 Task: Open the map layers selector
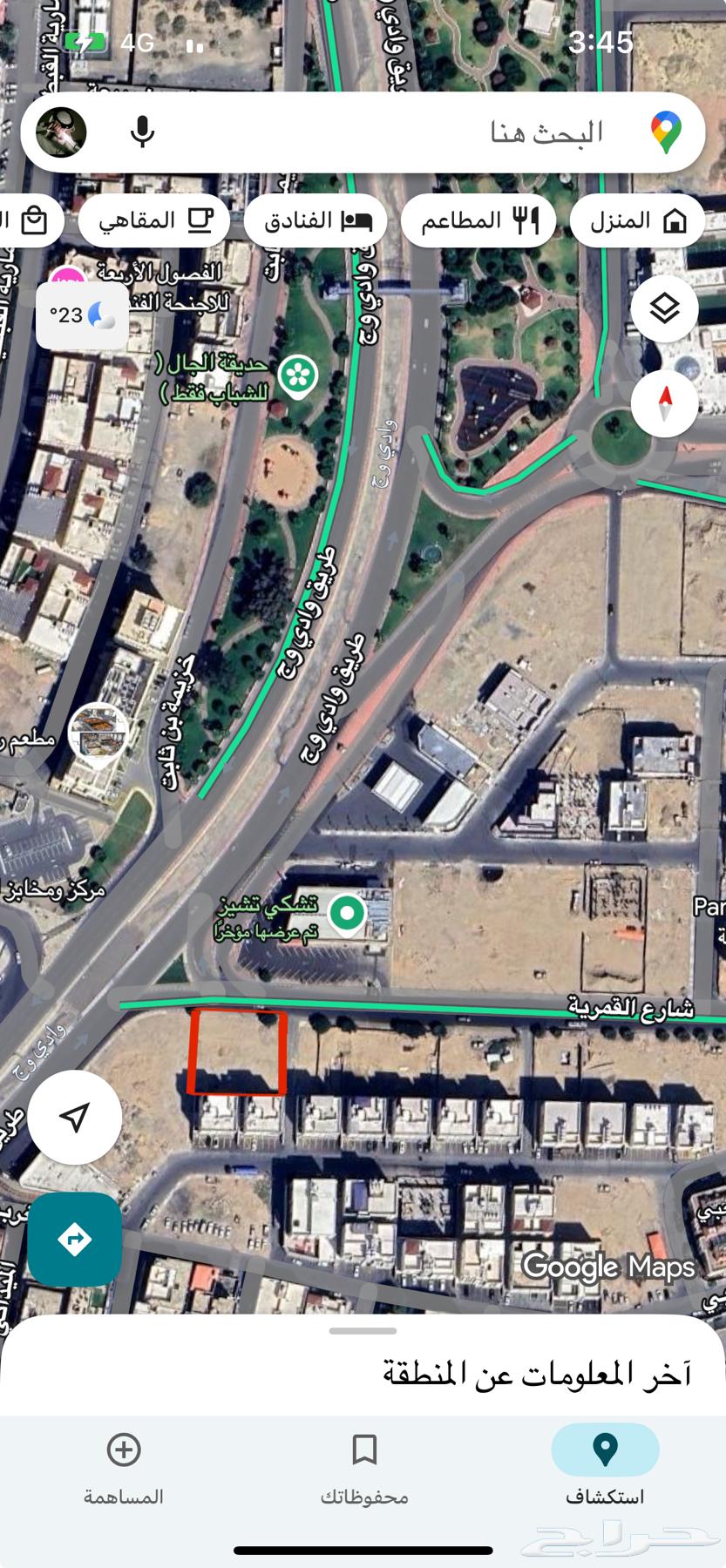[x=664, y=308]
